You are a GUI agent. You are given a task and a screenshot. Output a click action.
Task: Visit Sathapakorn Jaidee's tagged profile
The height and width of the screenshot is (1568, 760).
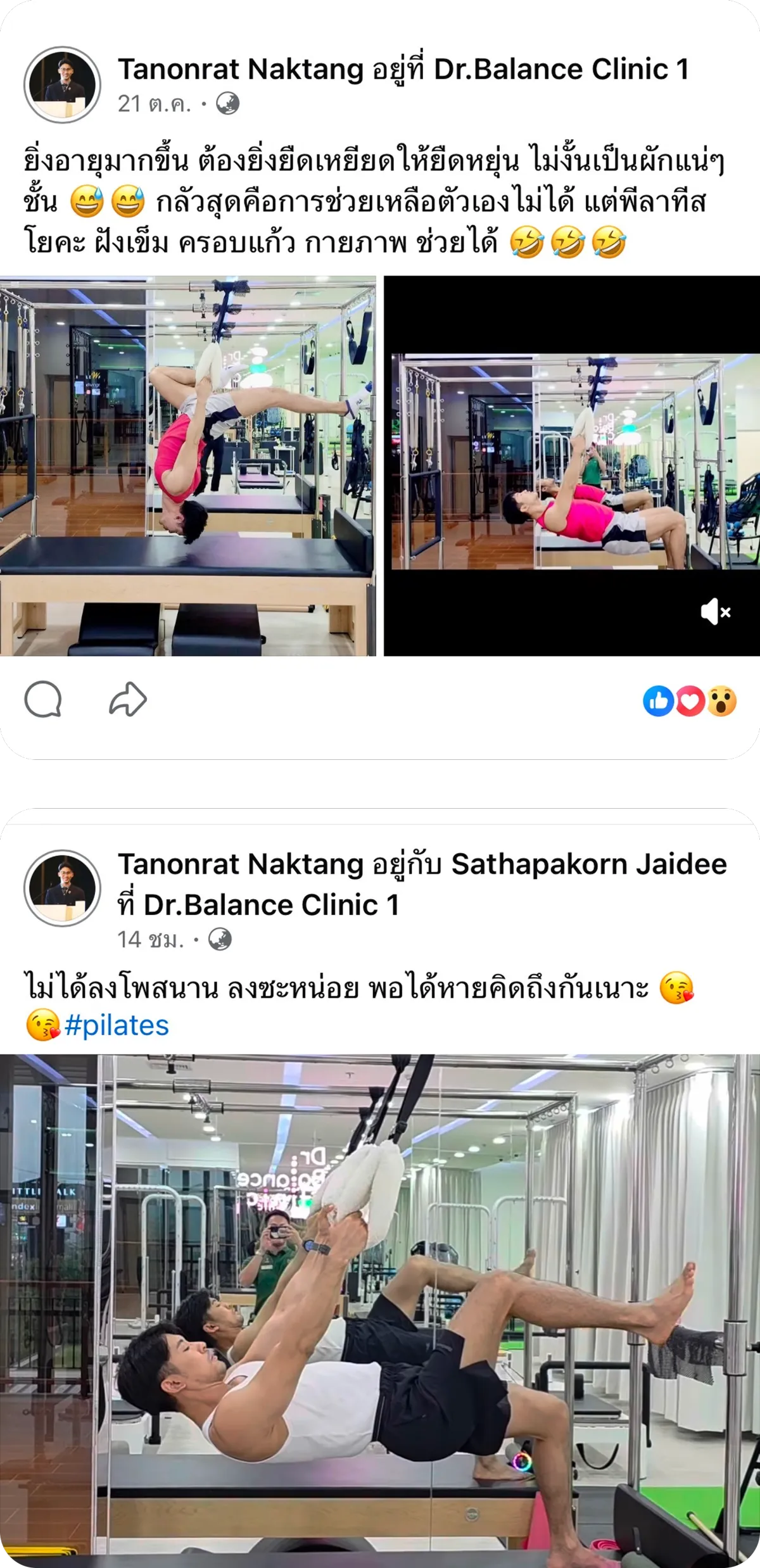[x=589, y=864]
